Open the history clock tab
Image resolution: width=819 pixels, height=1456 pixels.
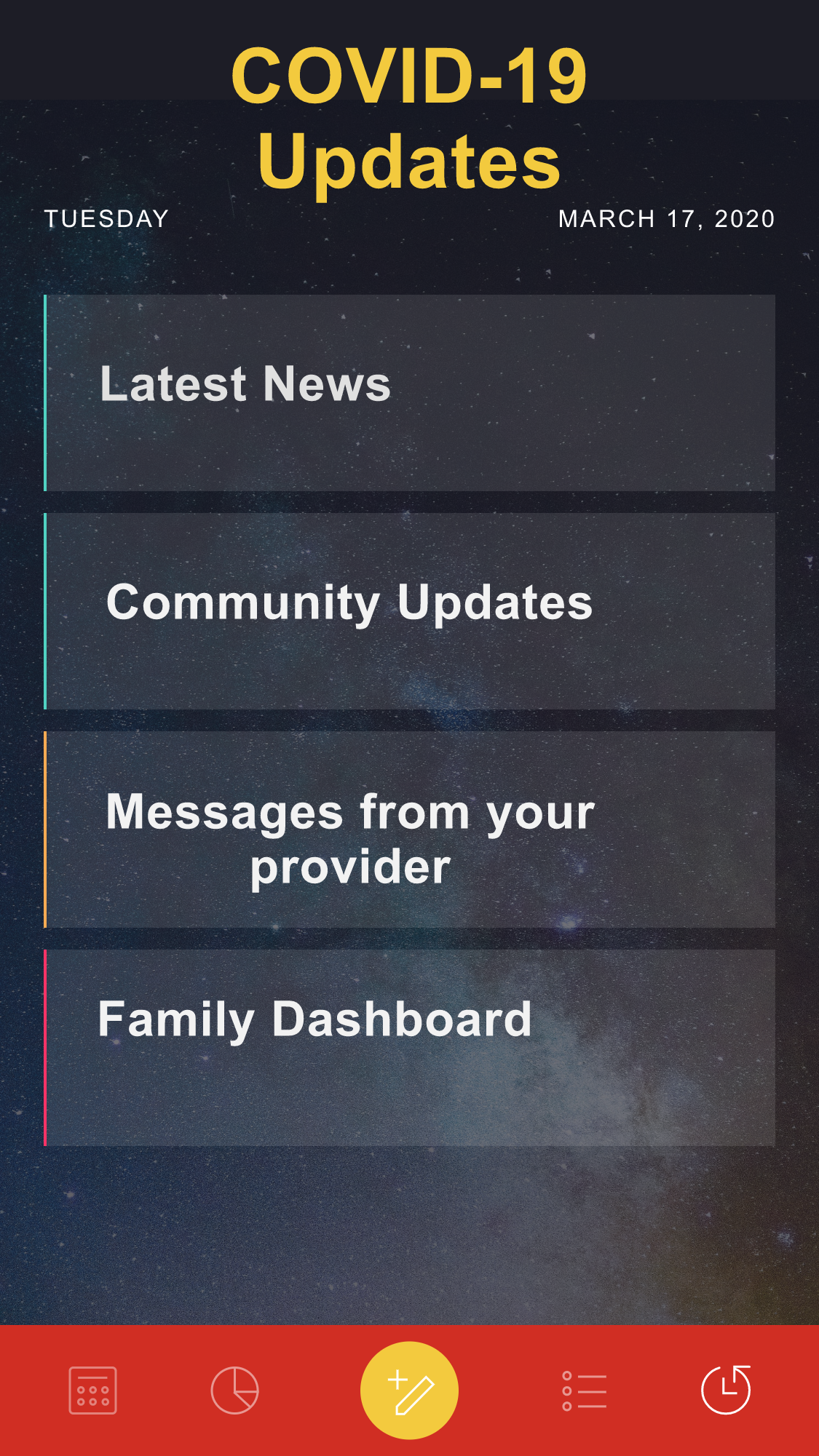(726, 1390)
